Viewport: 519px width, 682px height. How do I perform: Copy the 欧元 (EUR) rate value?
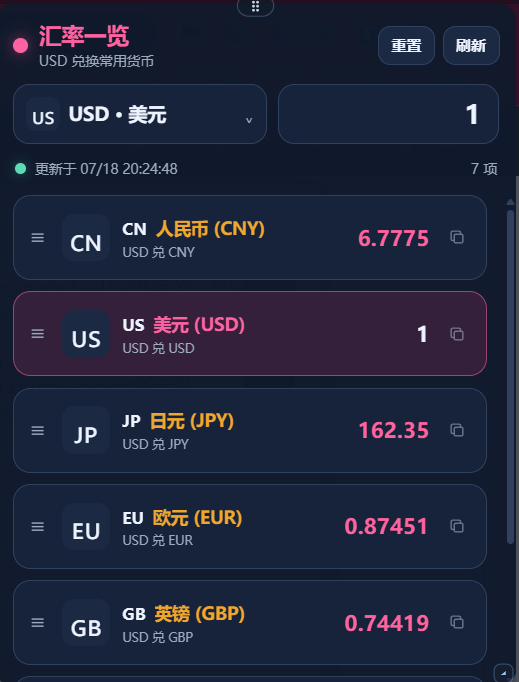pyautogui.click(x=457, y=526)
